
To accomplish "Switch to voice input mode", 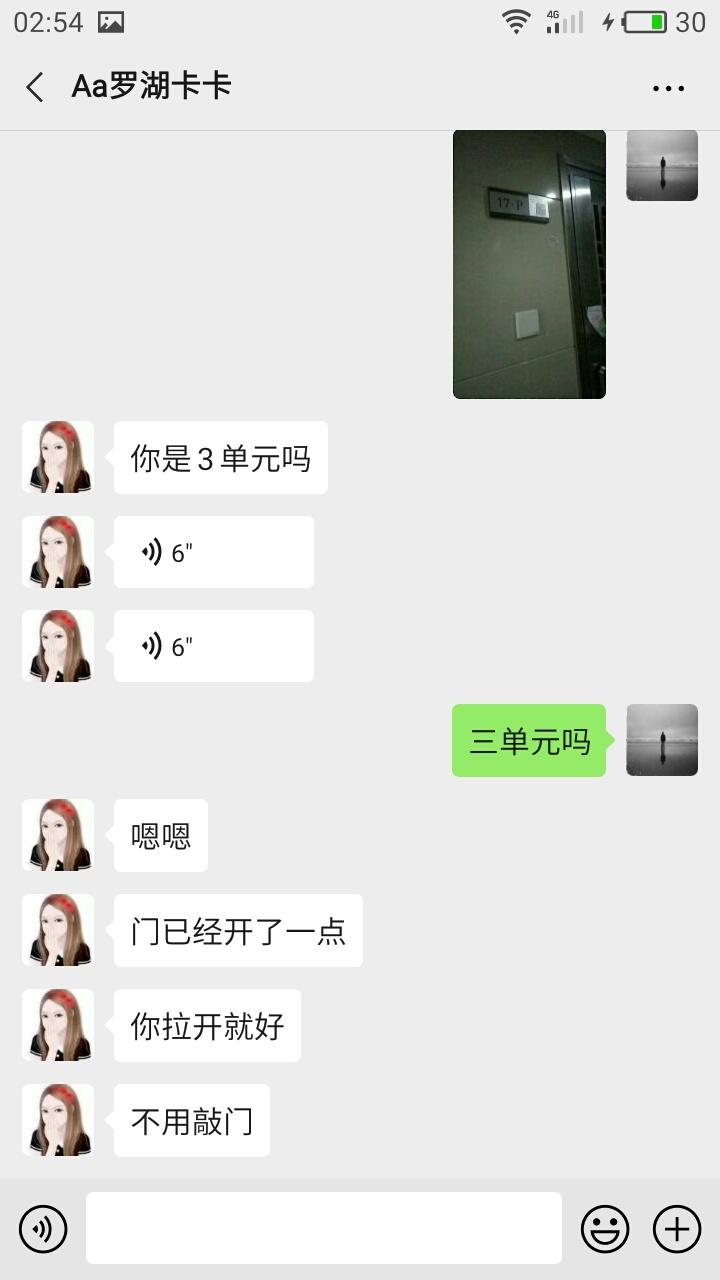I will pyautogui.click(x=43, y=1228).
